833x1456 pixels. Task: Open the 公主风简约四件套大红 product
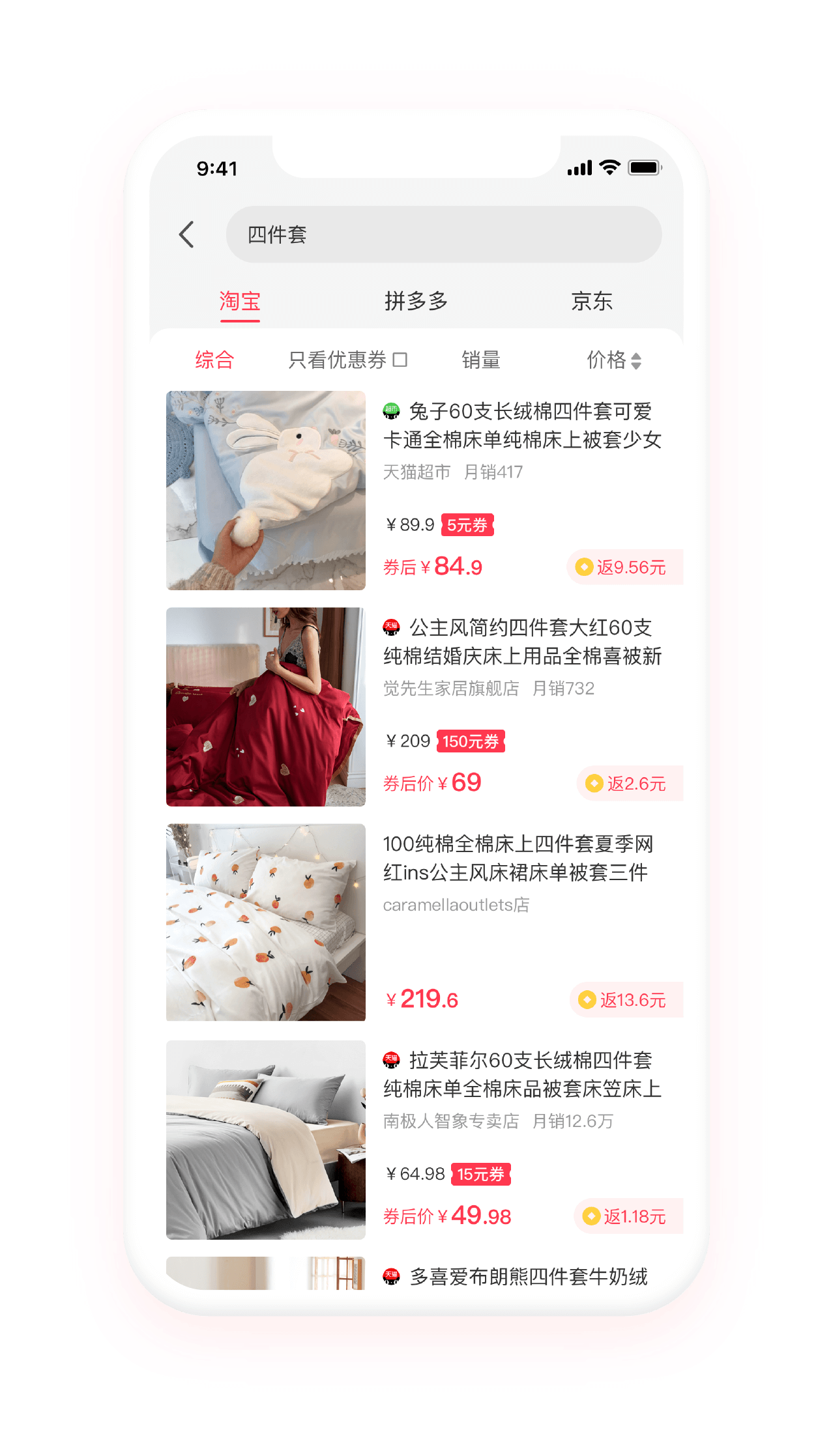521,642
